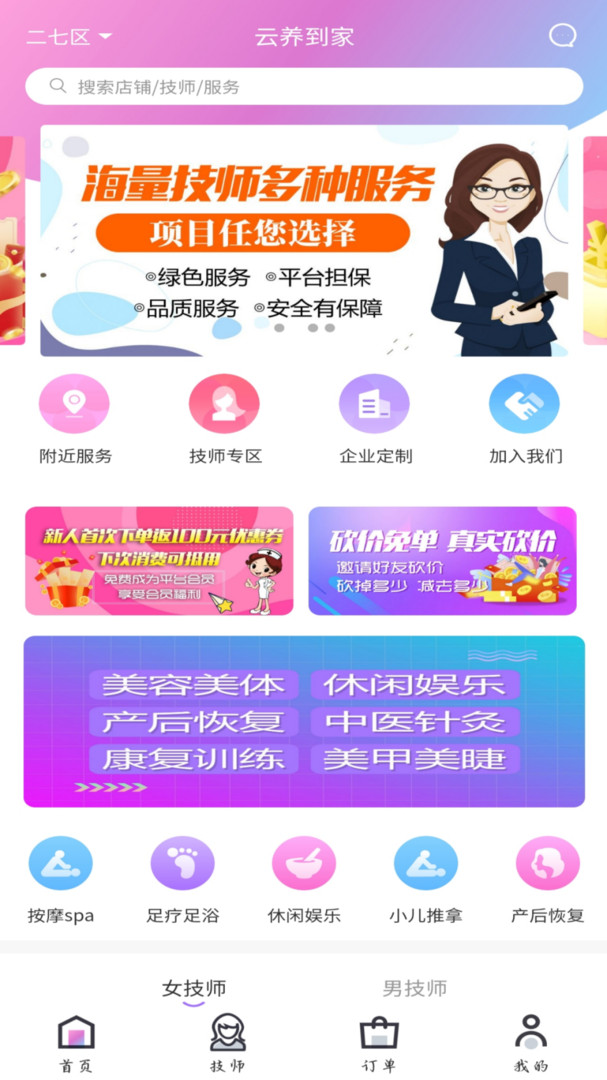Open the 我的 profile tab
Image resolution: width=607 pixels, height=1080 pixels.
[x=530, y=1042]
